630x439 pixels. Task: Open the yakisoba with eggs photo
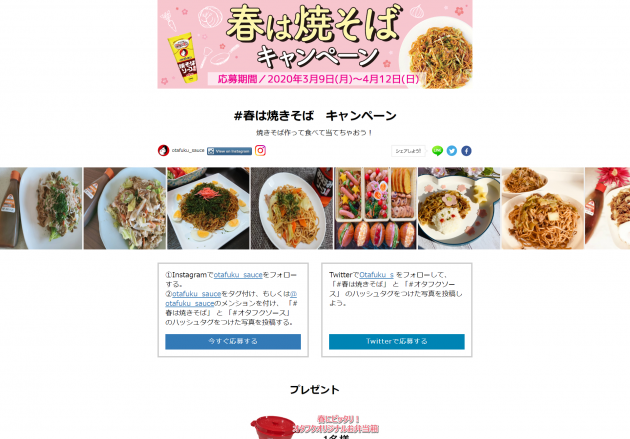[x=208, y=208]
